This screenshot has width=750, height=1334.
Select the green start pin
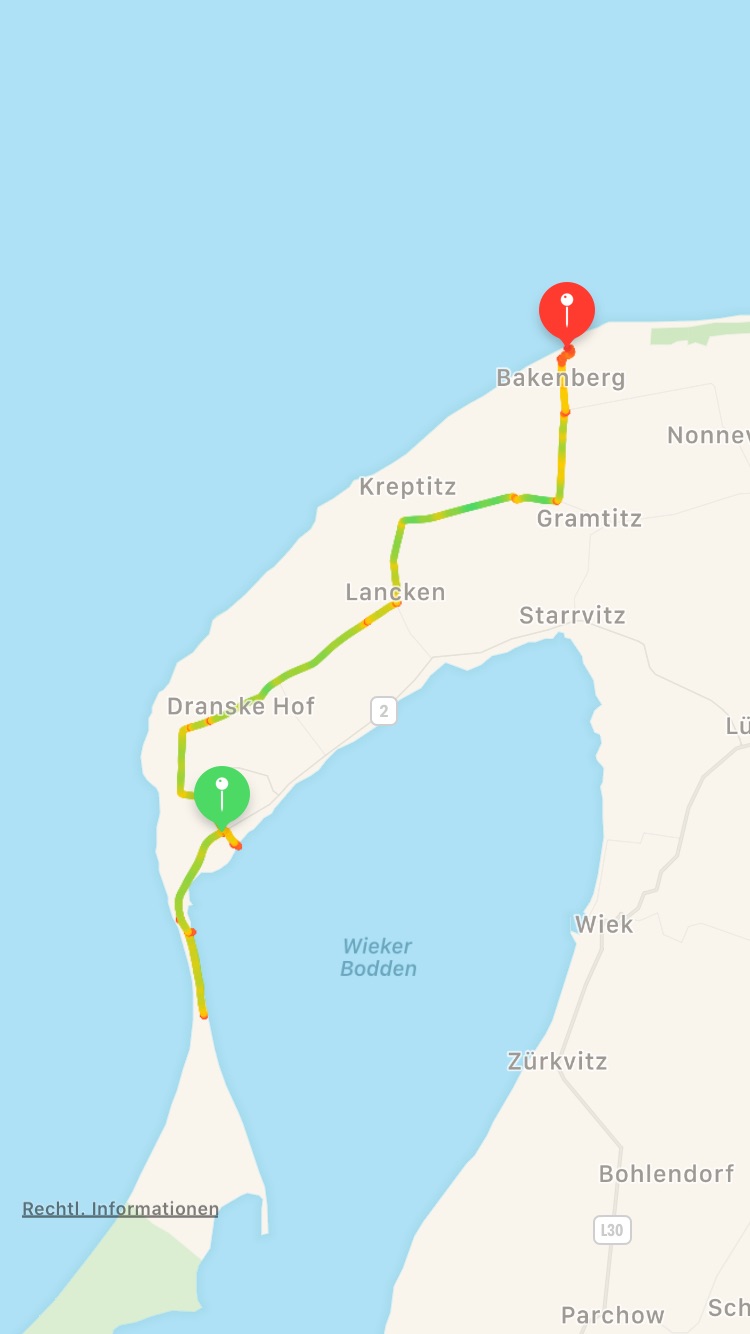pyautogui.click(x=222, y=797)
